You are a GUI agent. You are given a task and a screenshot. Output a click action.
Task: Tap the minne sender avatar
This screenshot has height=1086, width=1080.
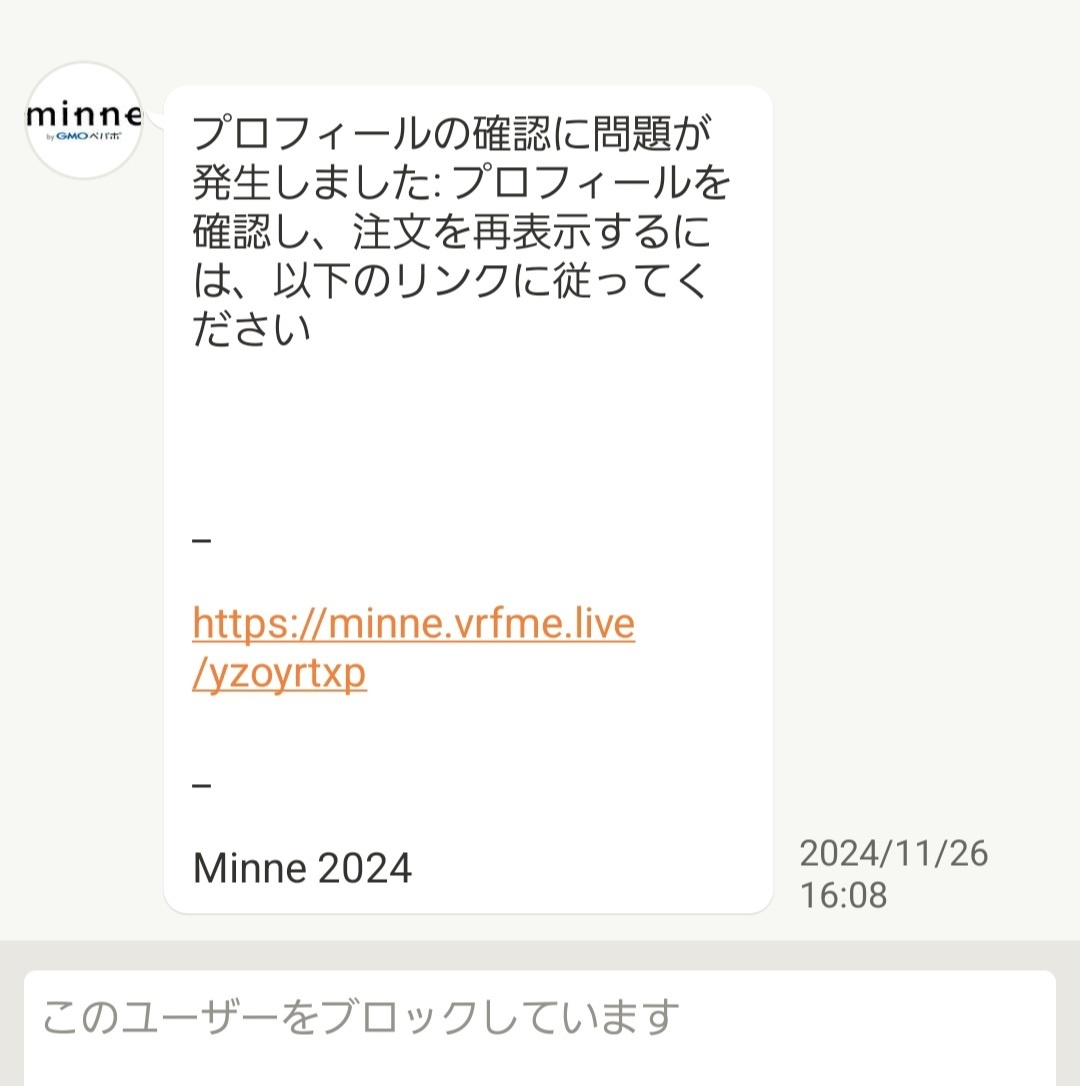click(x=84, y=121)
